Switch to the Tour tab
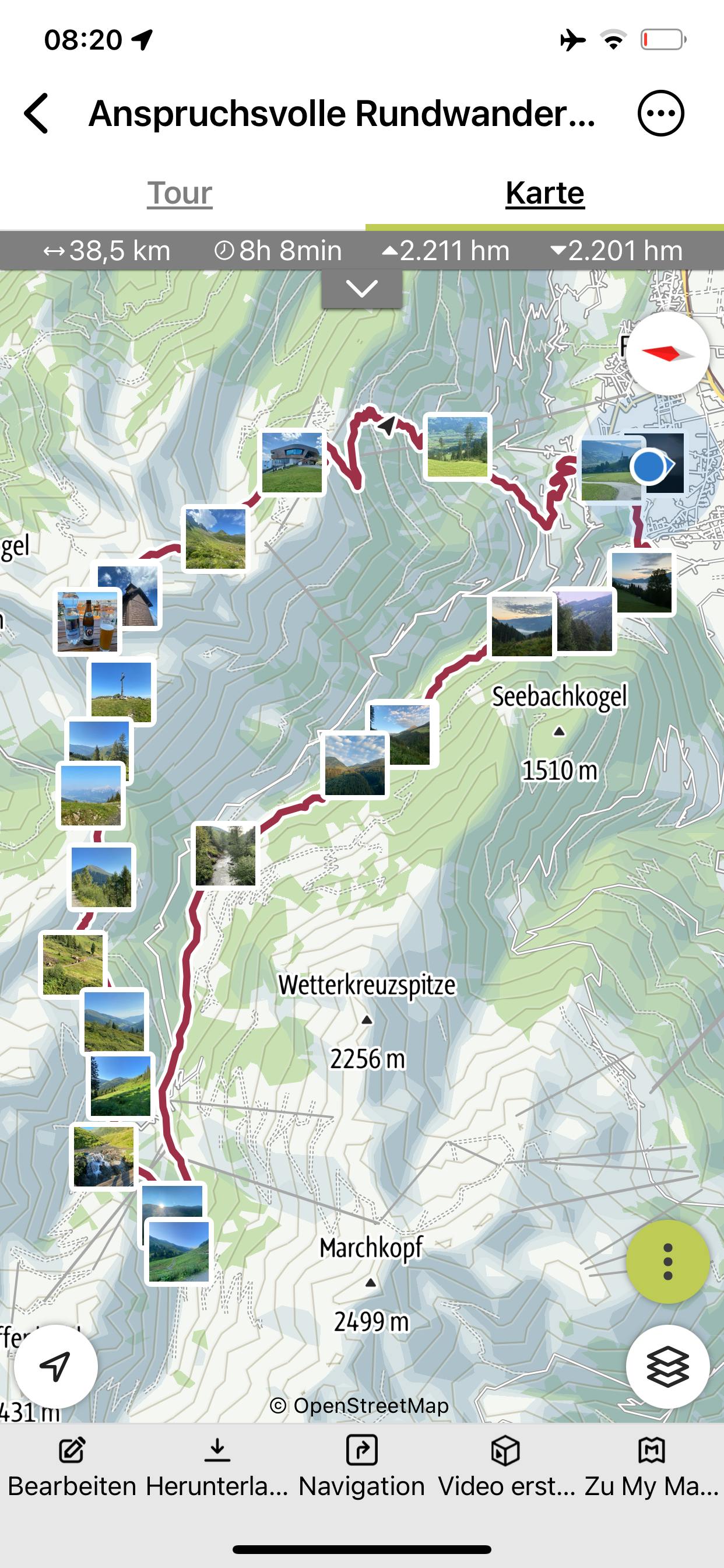 click(180, 193)
